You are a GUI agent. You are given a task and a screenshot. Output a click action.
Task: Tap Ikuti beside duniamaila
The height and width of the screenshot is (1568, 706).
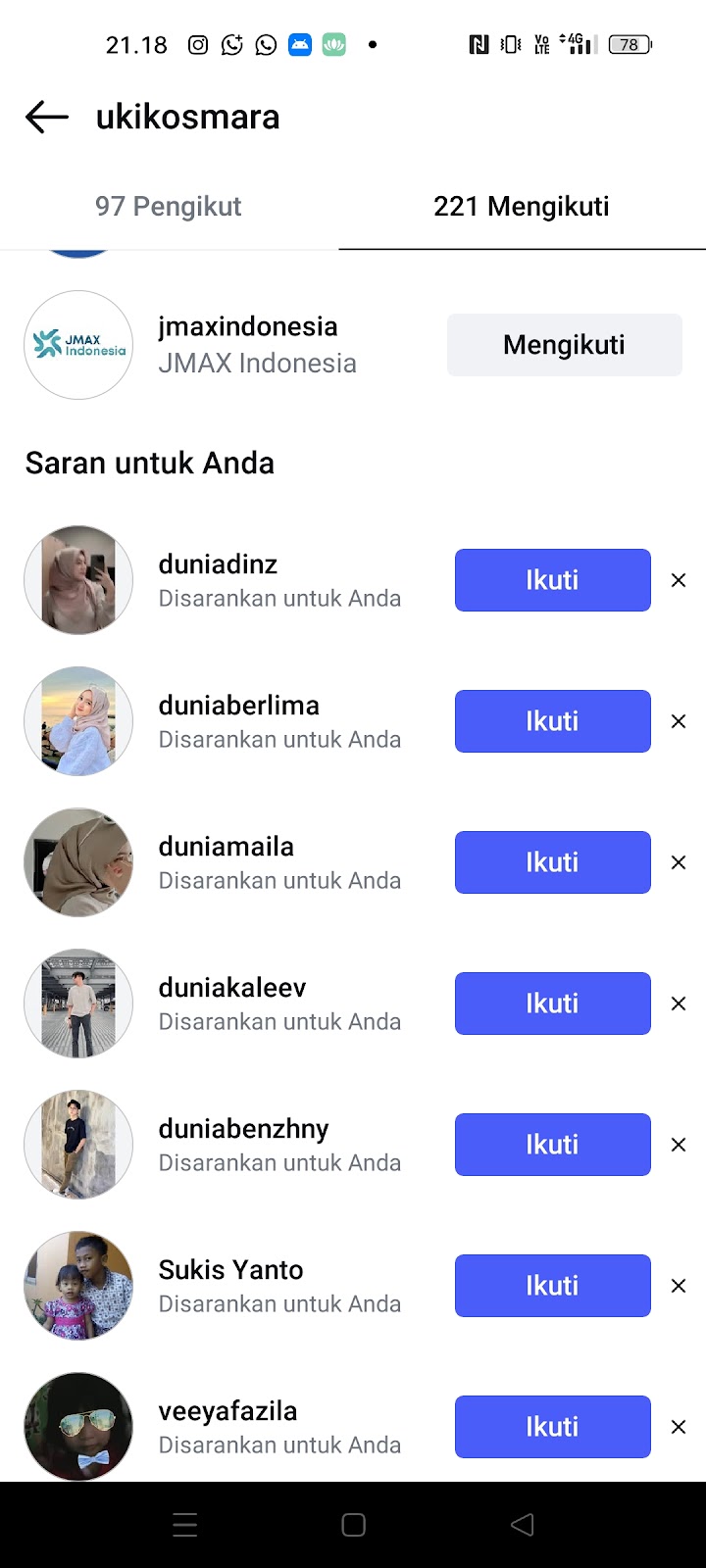(552, 862)
